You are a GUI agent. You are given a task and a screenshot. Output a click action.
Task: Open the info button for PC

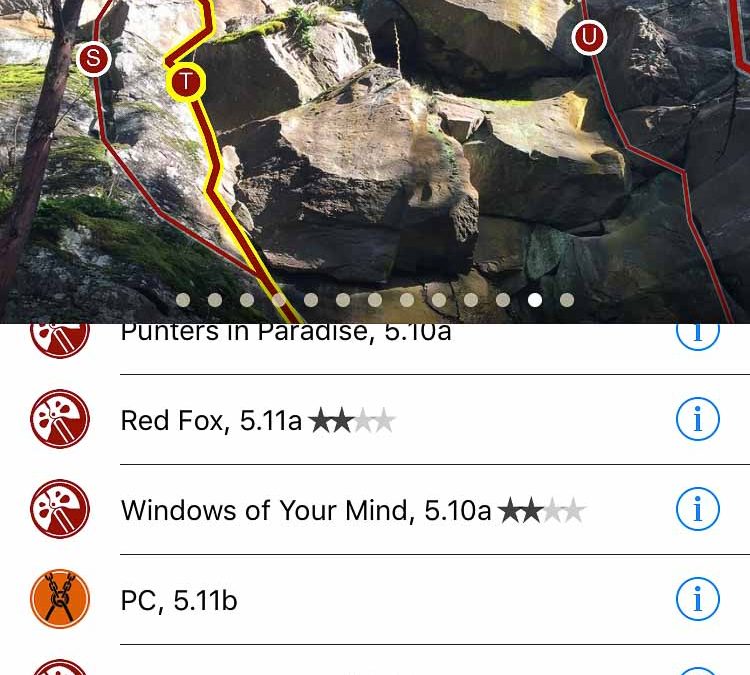click(697, 600)
